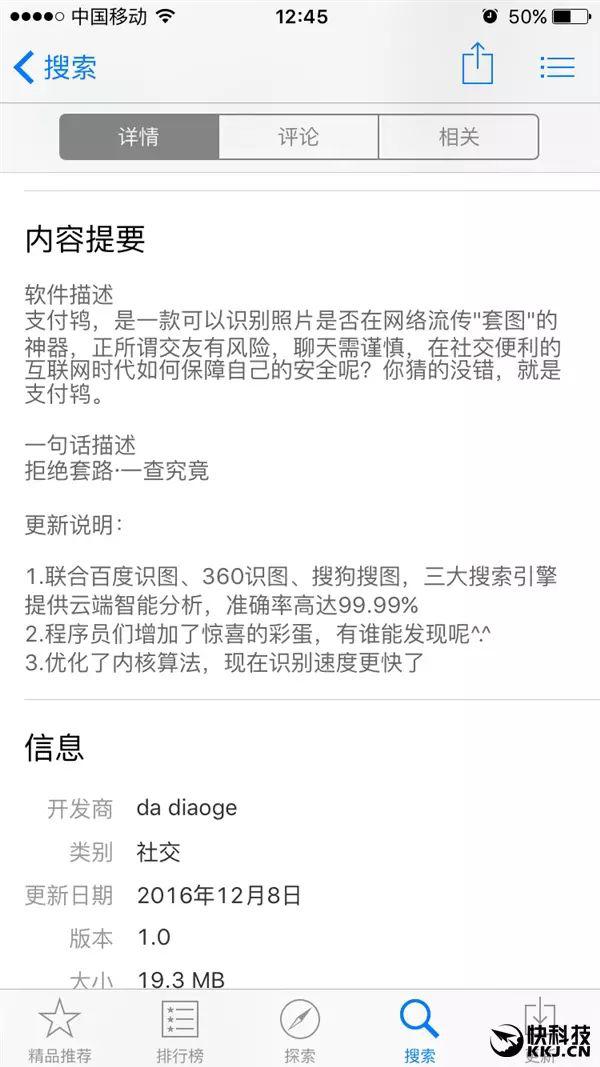Open the 精品推荐 tab
The width and height of the screenshot is (600, 1067).
coord(60,1029)
